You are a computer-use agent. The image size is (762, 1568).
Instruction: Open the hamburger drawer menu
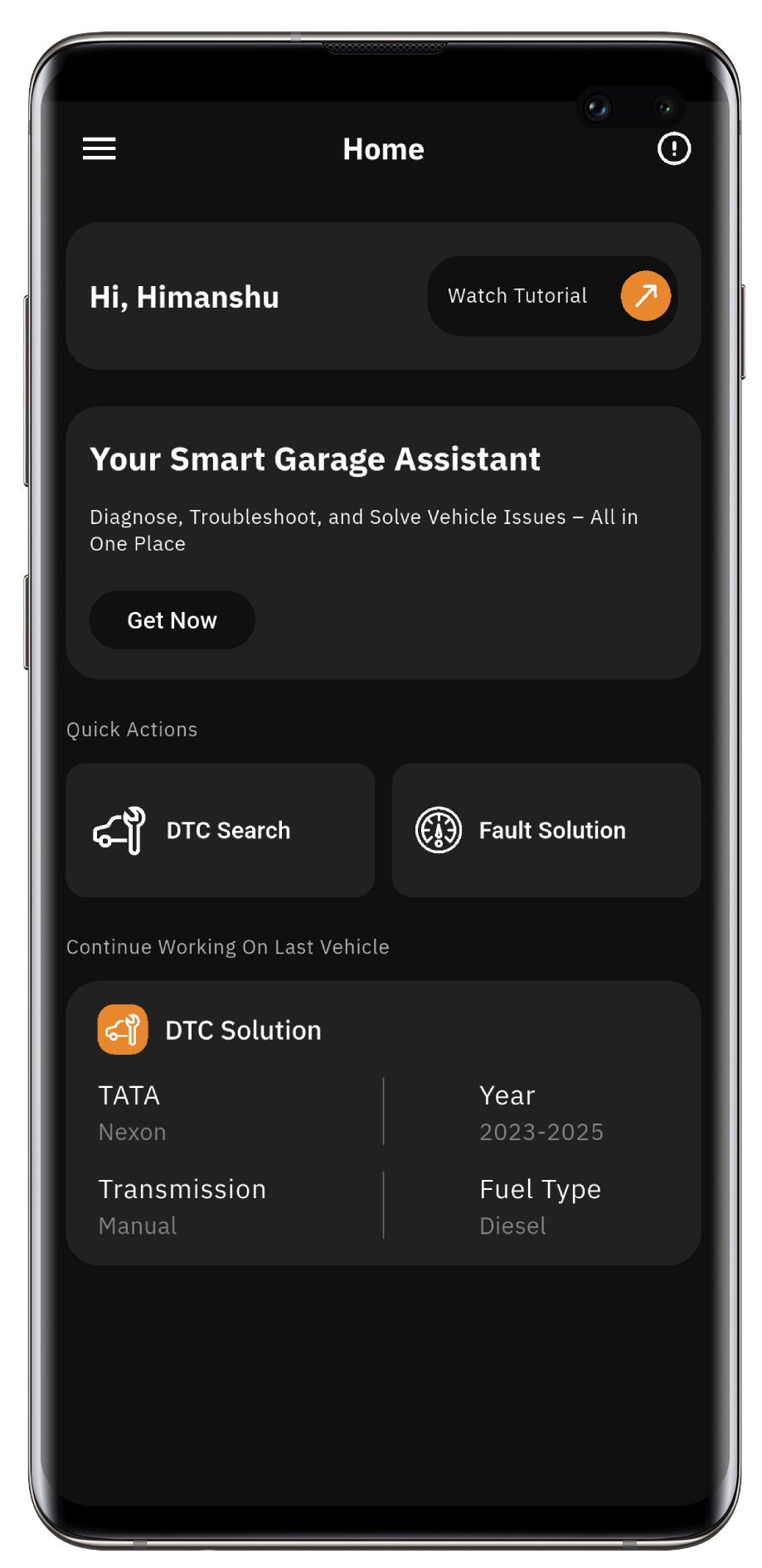tap(99, 149)
